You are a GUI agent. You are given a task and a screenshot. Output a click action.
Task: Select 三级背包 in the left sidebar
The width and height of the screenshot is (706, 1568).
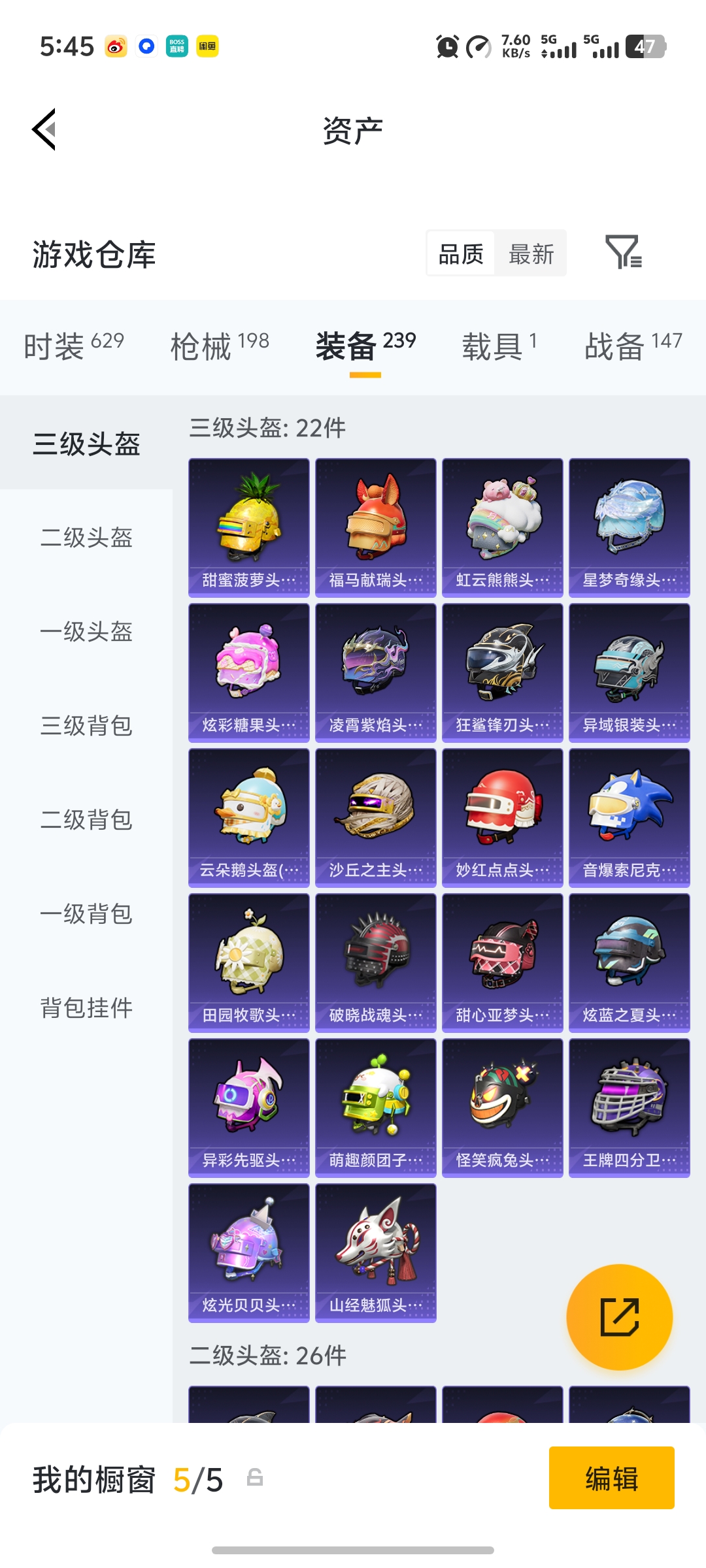coord(87,726)
